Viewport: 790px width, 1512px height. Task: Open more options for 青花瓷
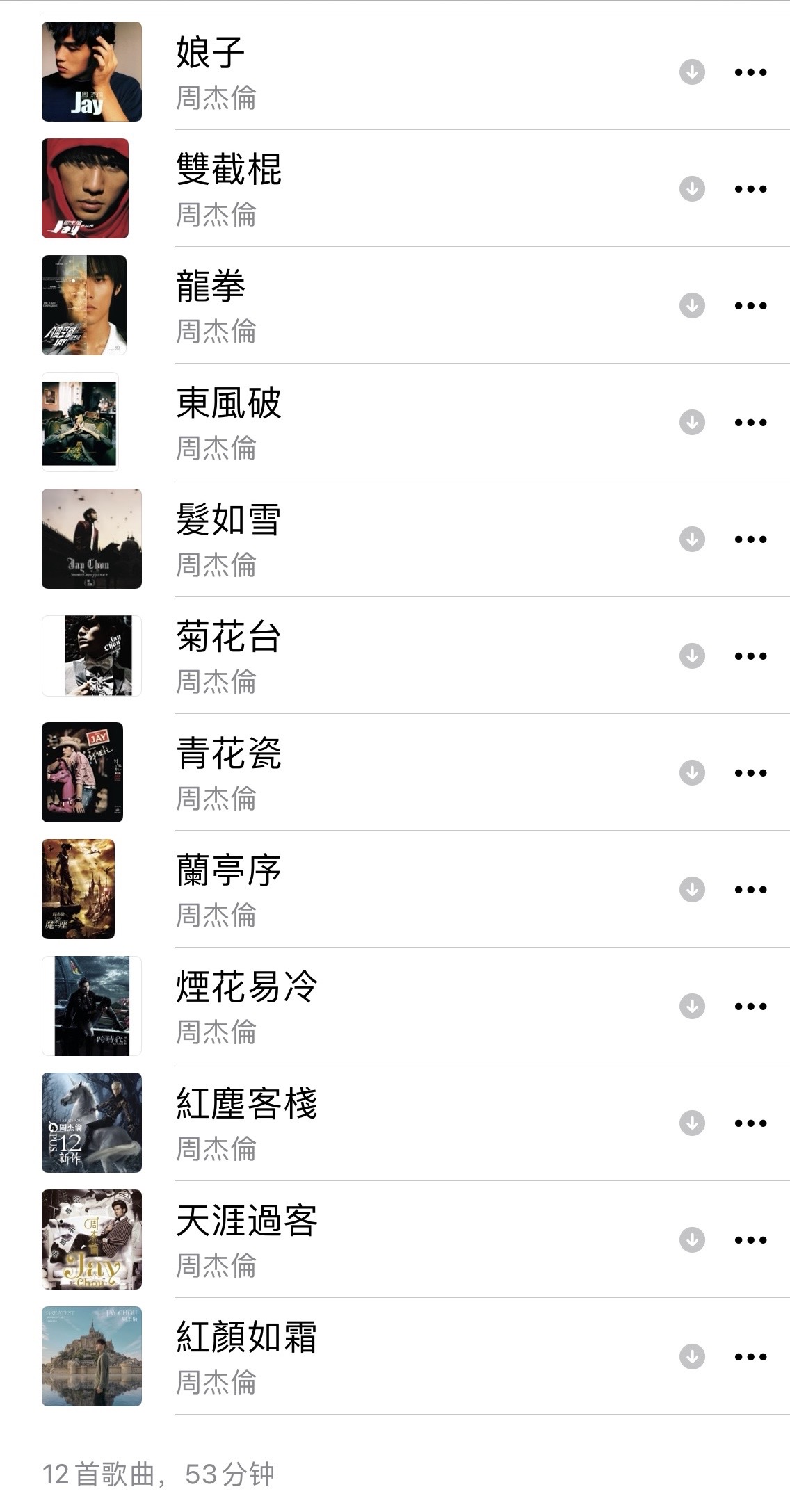(750, 772)
